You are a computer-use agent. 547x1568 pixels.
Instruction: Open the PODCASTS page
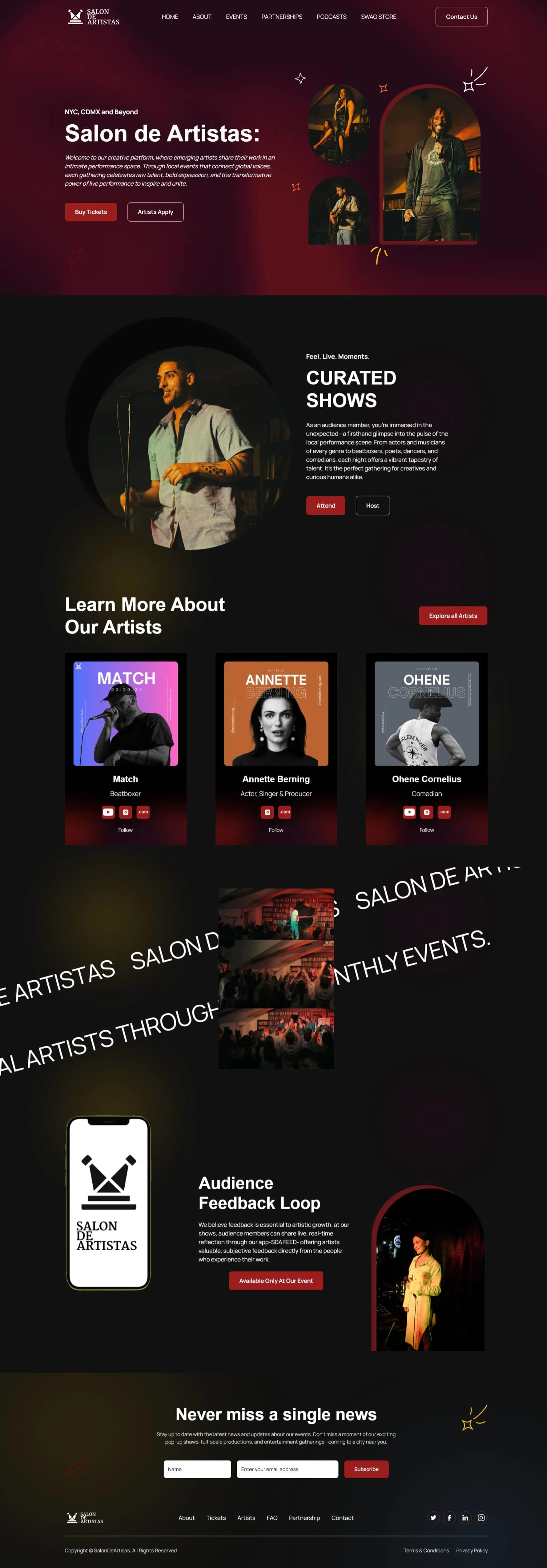pos(331,17)
